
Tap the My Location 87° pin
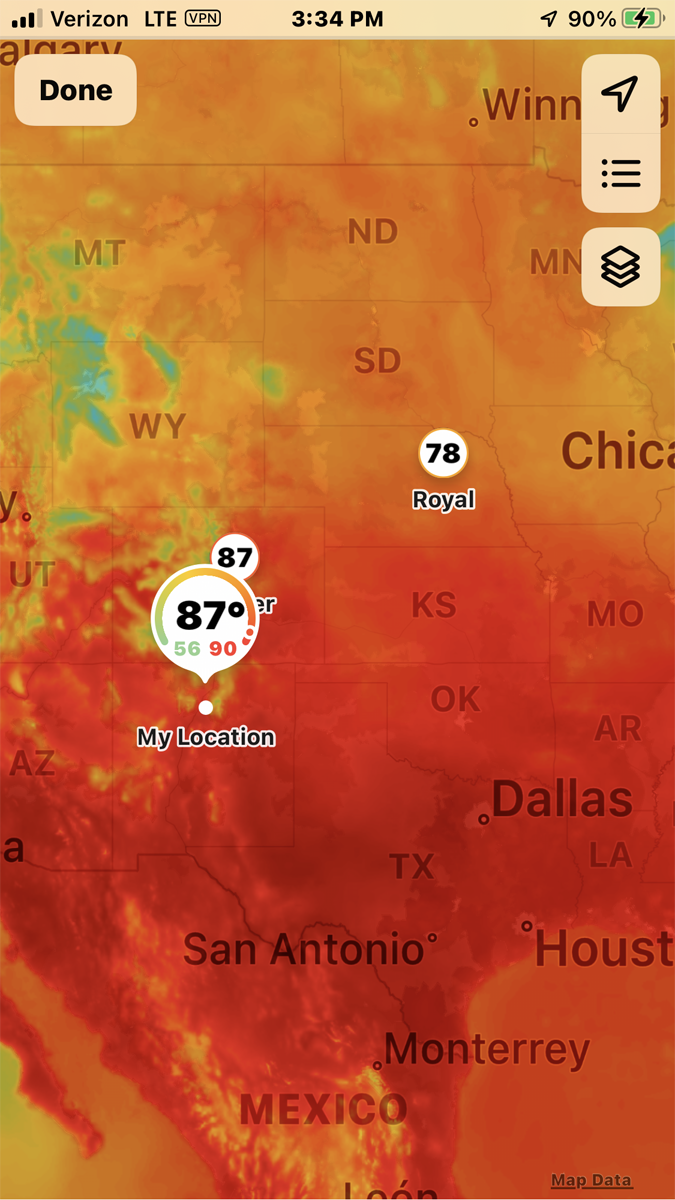[205, 620]
